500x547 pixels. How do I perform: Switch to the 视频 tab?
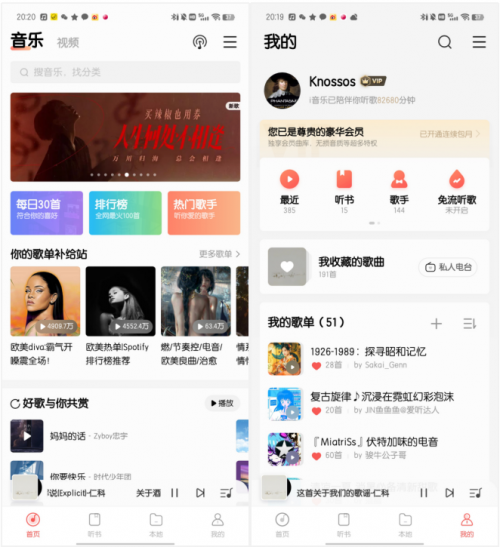coord(68,43)
